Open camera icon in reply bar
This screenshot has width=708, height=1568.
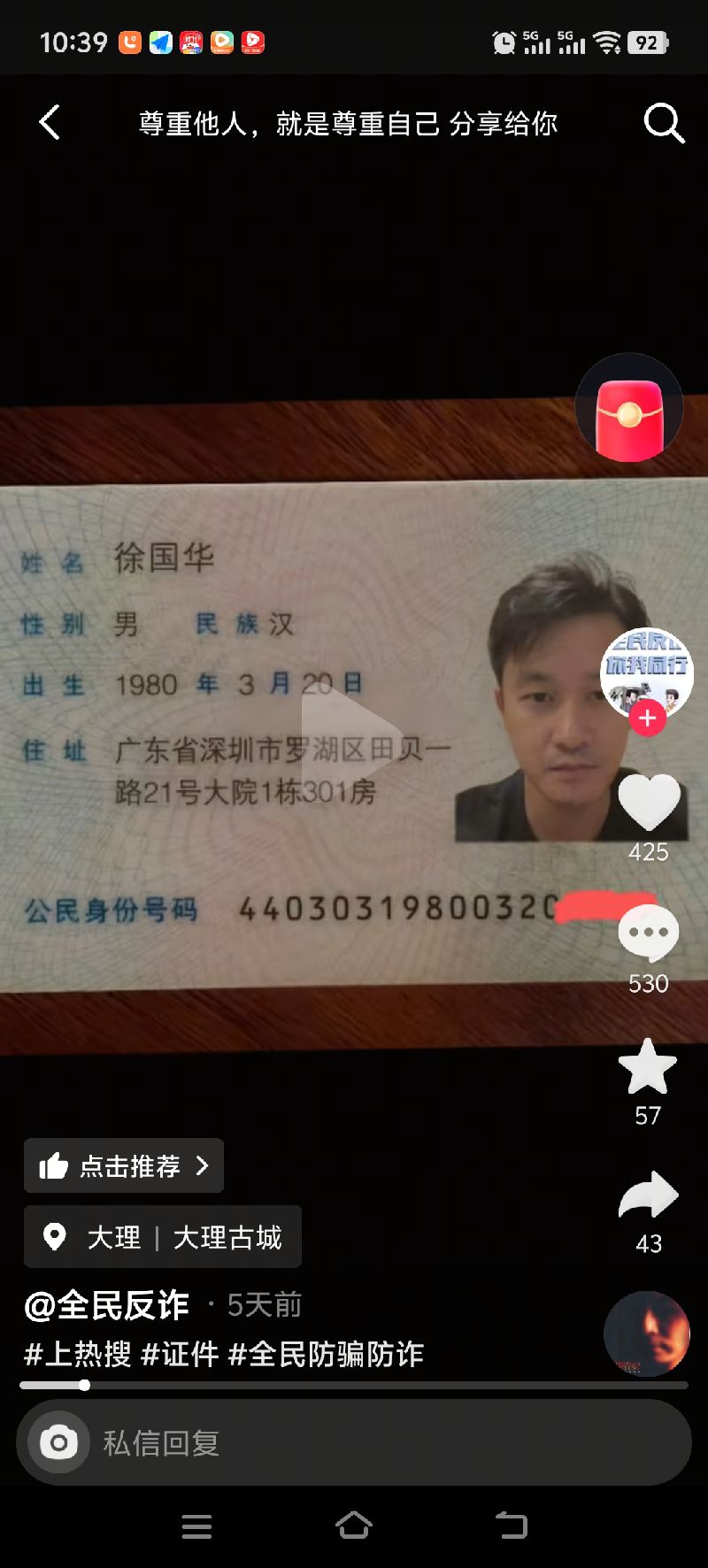point(58,1443)
